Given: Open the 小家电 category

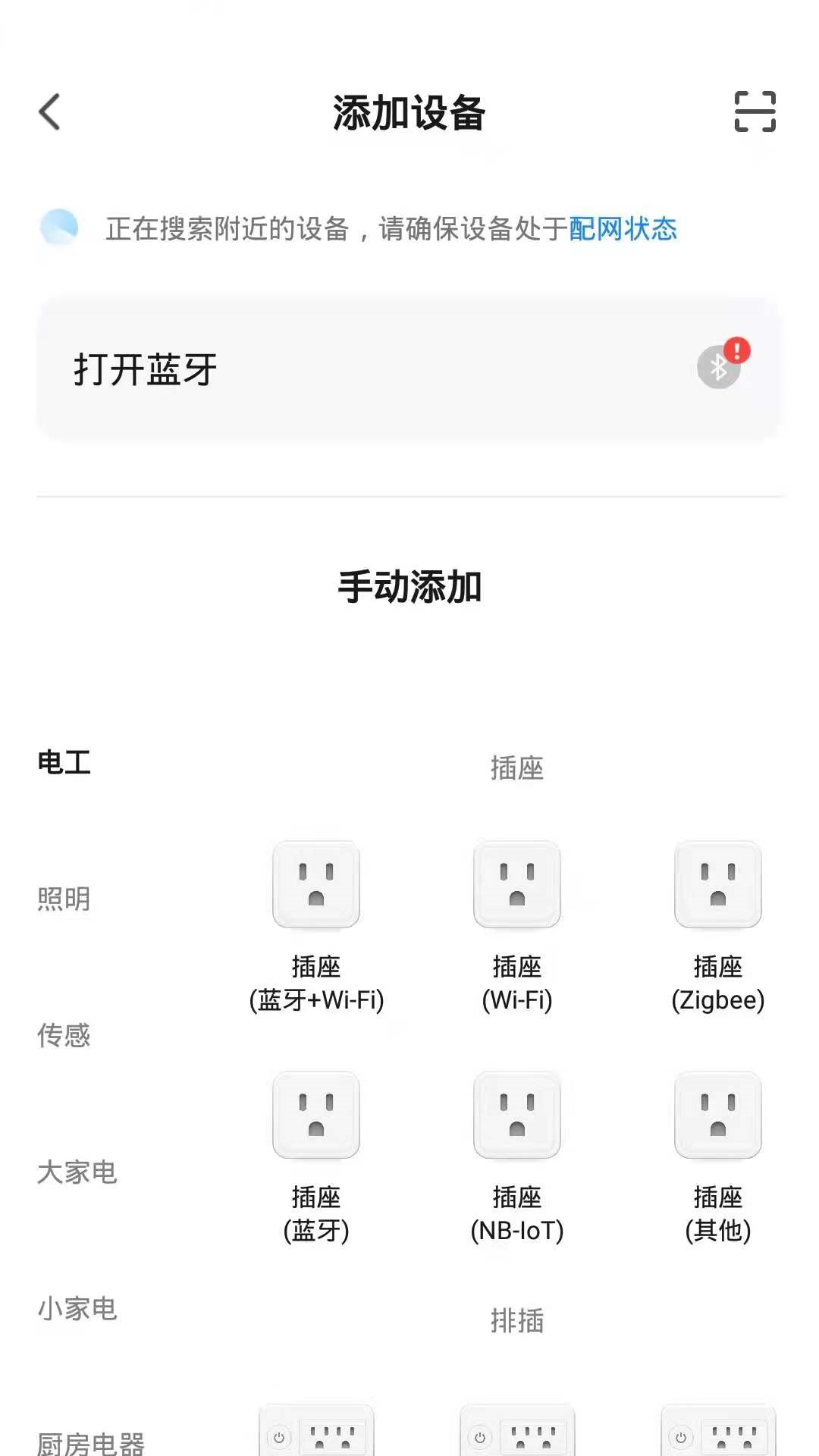Looking at the screenshot, I should (77, 1308).
